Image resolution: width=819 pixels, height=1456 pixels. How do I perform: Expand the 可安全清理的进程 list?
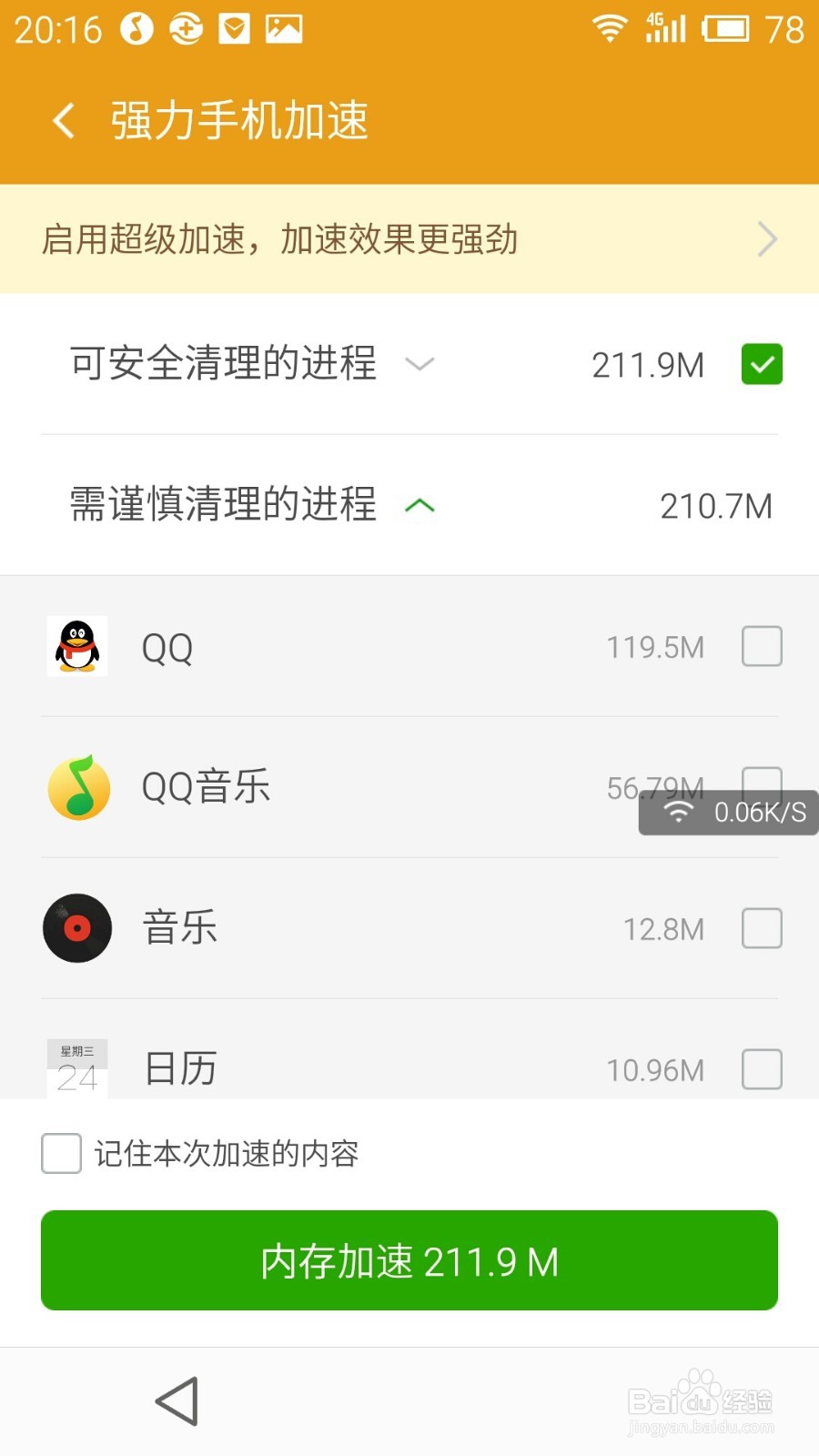coord(419,365)
